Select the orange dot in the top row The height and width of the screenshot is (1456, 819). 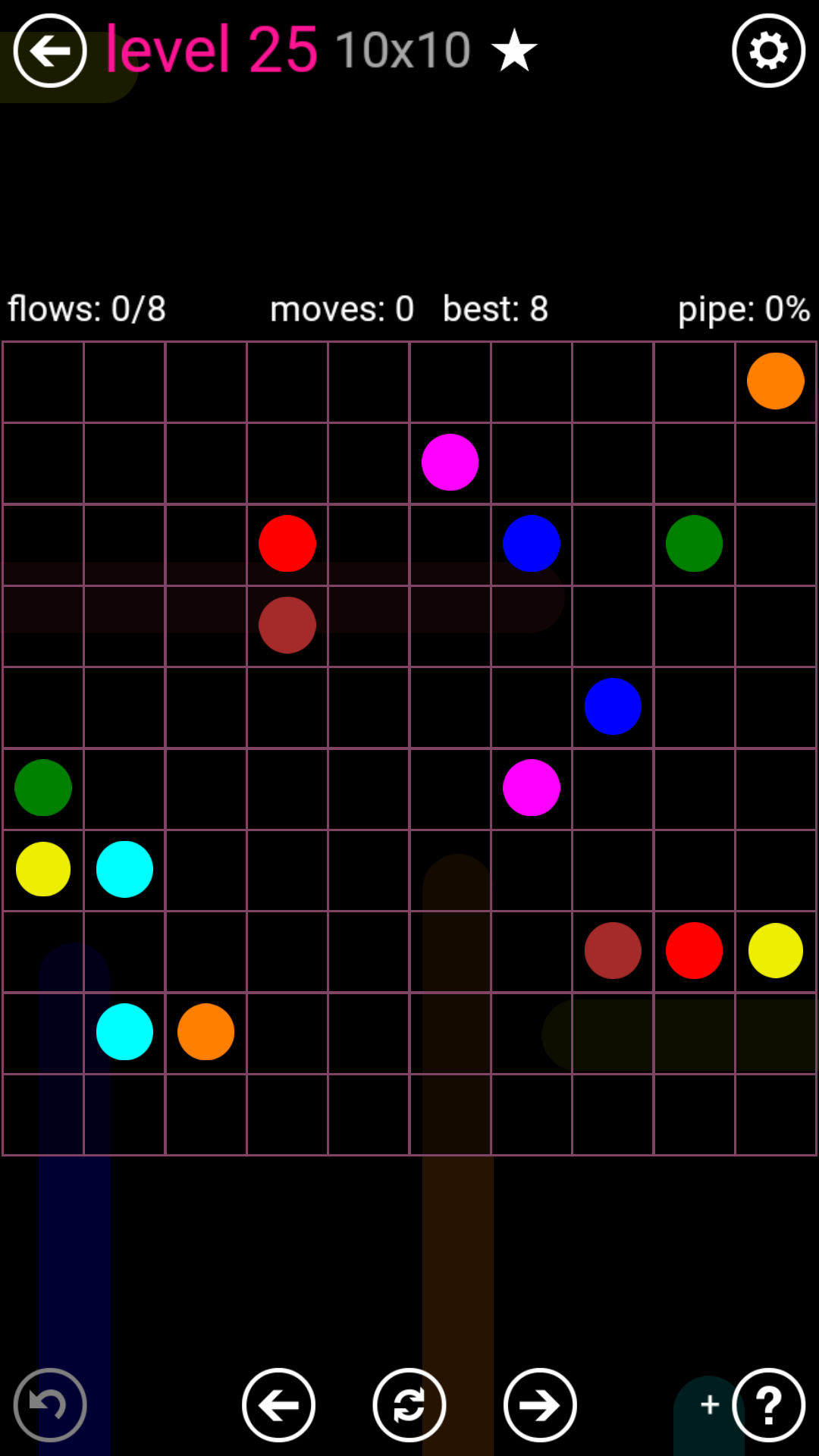pyautogui.click(x=775, y=381)
